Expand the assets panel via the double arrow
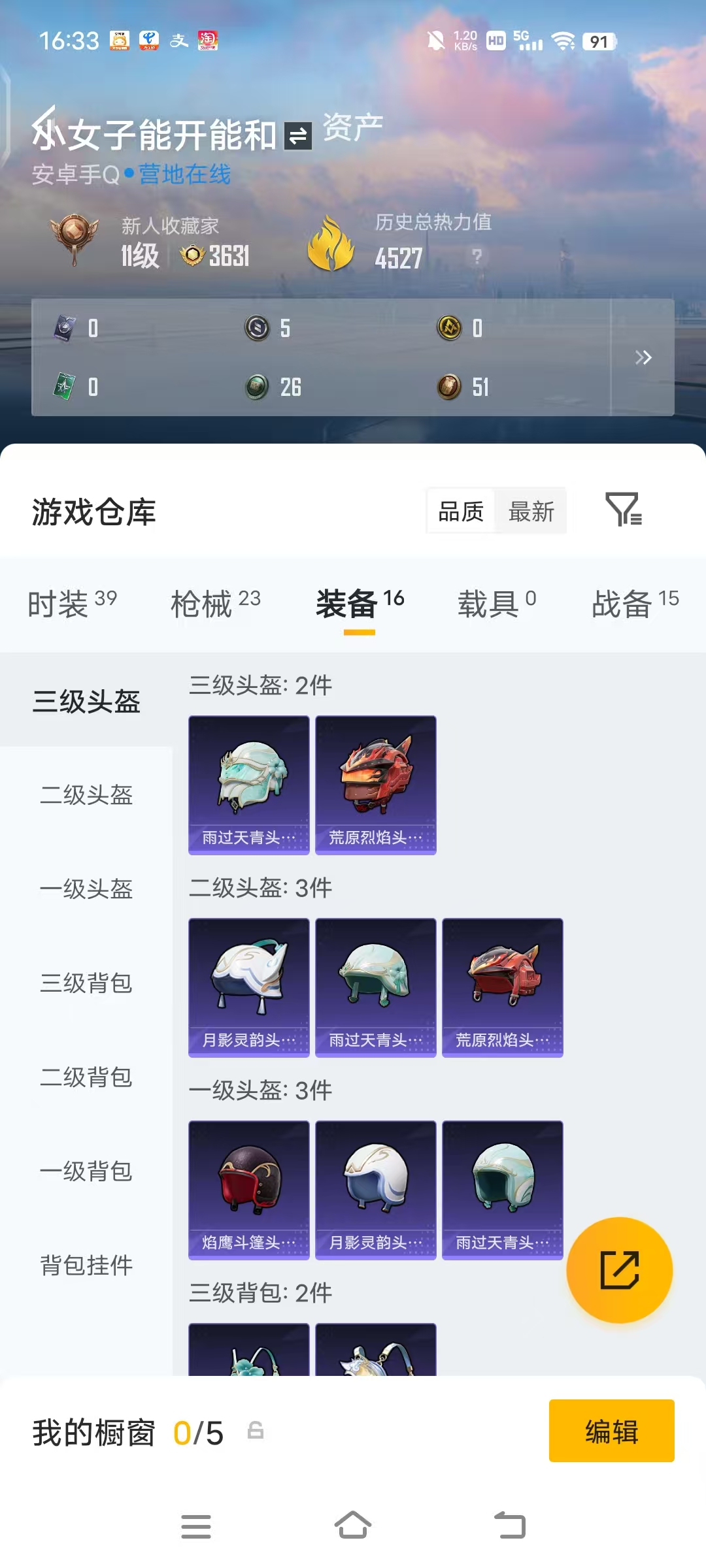Viewport: 706px width, 1568px height. pos(643,358)
